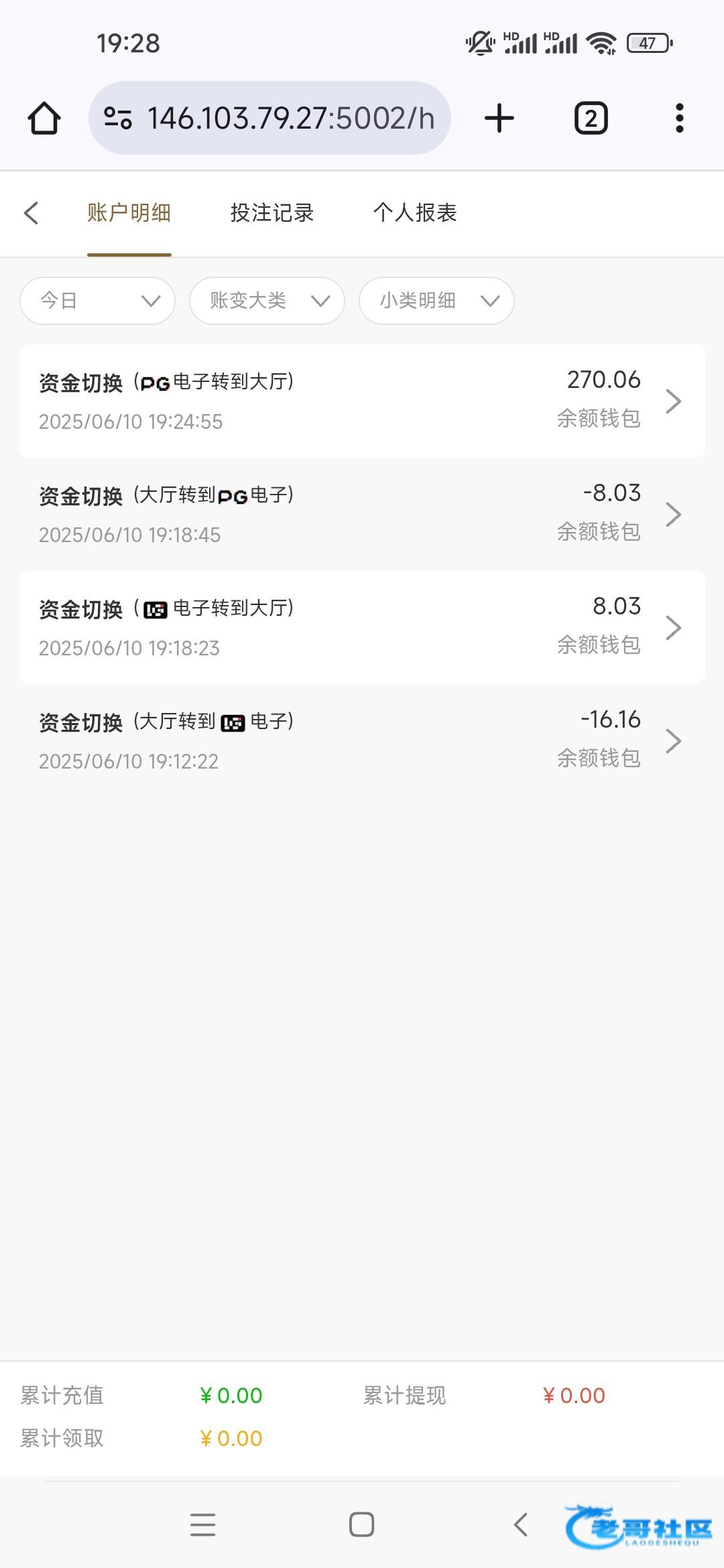The height and width of the screenshot is (1568, 724).
Task: Show the open tabs switcher
Action: pos(591,119)
